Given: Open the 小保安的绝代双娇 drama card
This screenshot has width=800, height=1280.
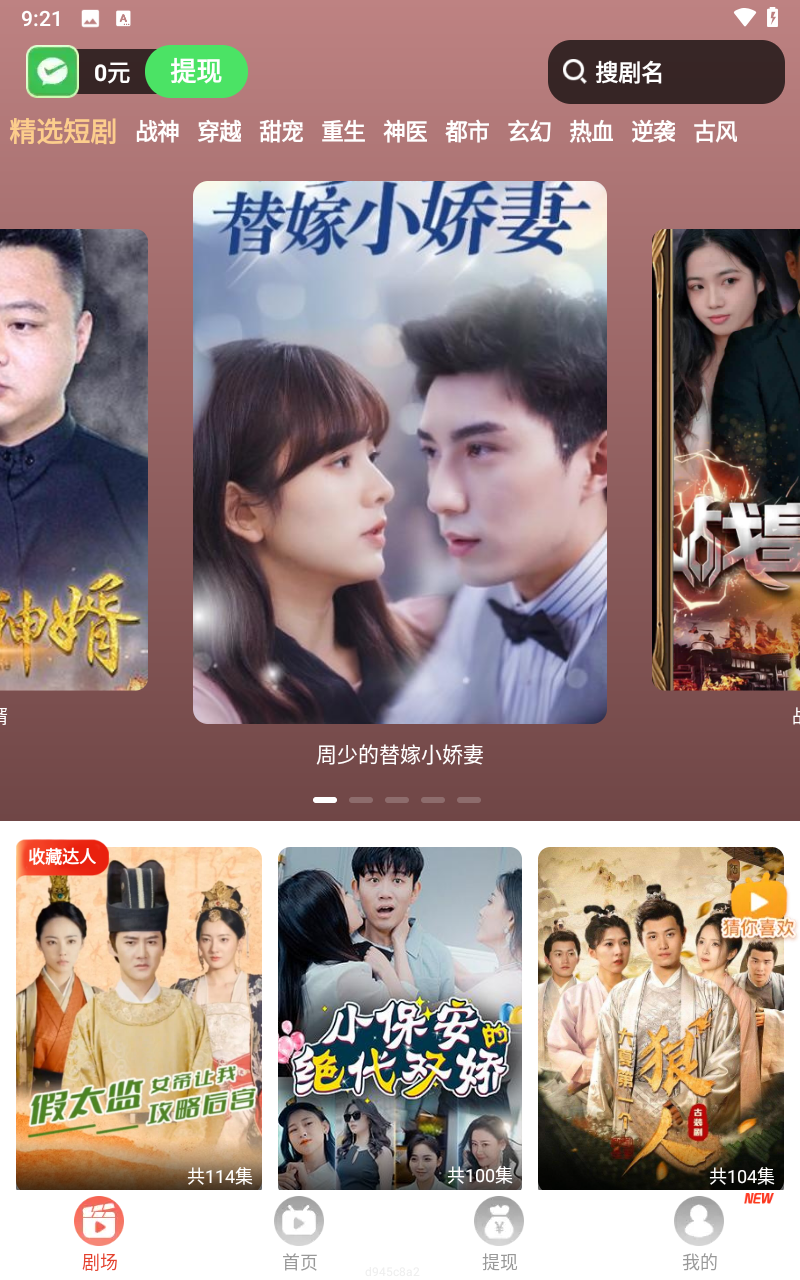Looking at the screenshot, I should click(x=400, y=1018).
